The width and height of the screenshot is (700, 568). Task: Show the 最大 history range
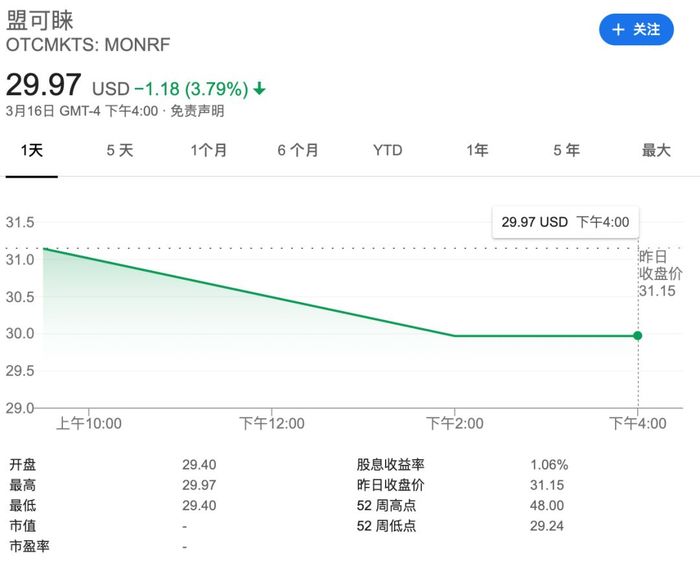point(656,150)
